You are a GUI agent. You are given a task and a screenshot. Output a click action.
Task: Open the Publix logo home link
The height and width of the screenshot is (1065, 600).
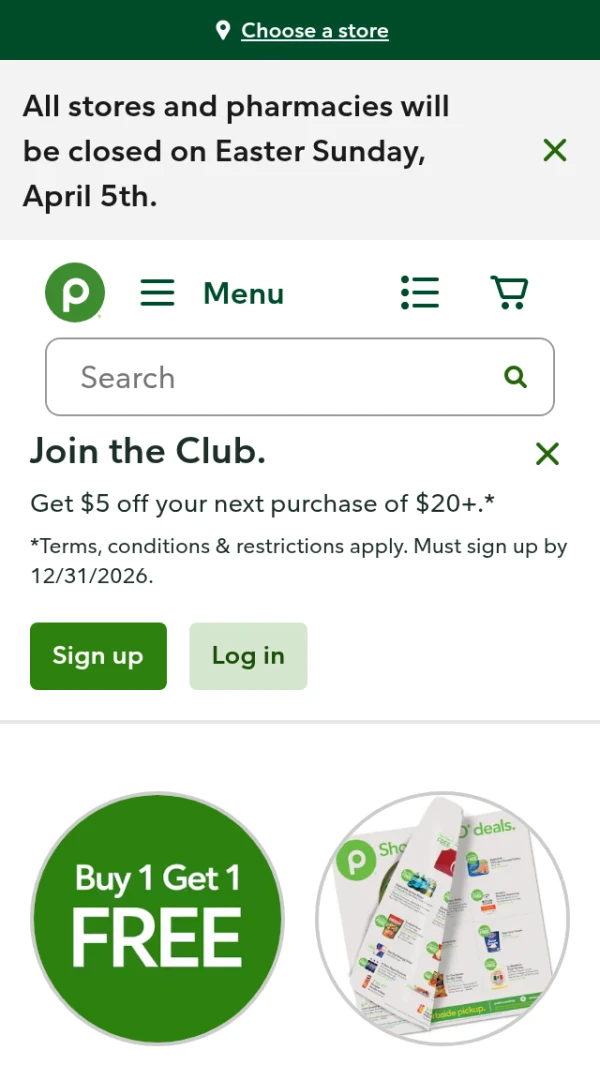pyautogui.click(x=75, y=292)
